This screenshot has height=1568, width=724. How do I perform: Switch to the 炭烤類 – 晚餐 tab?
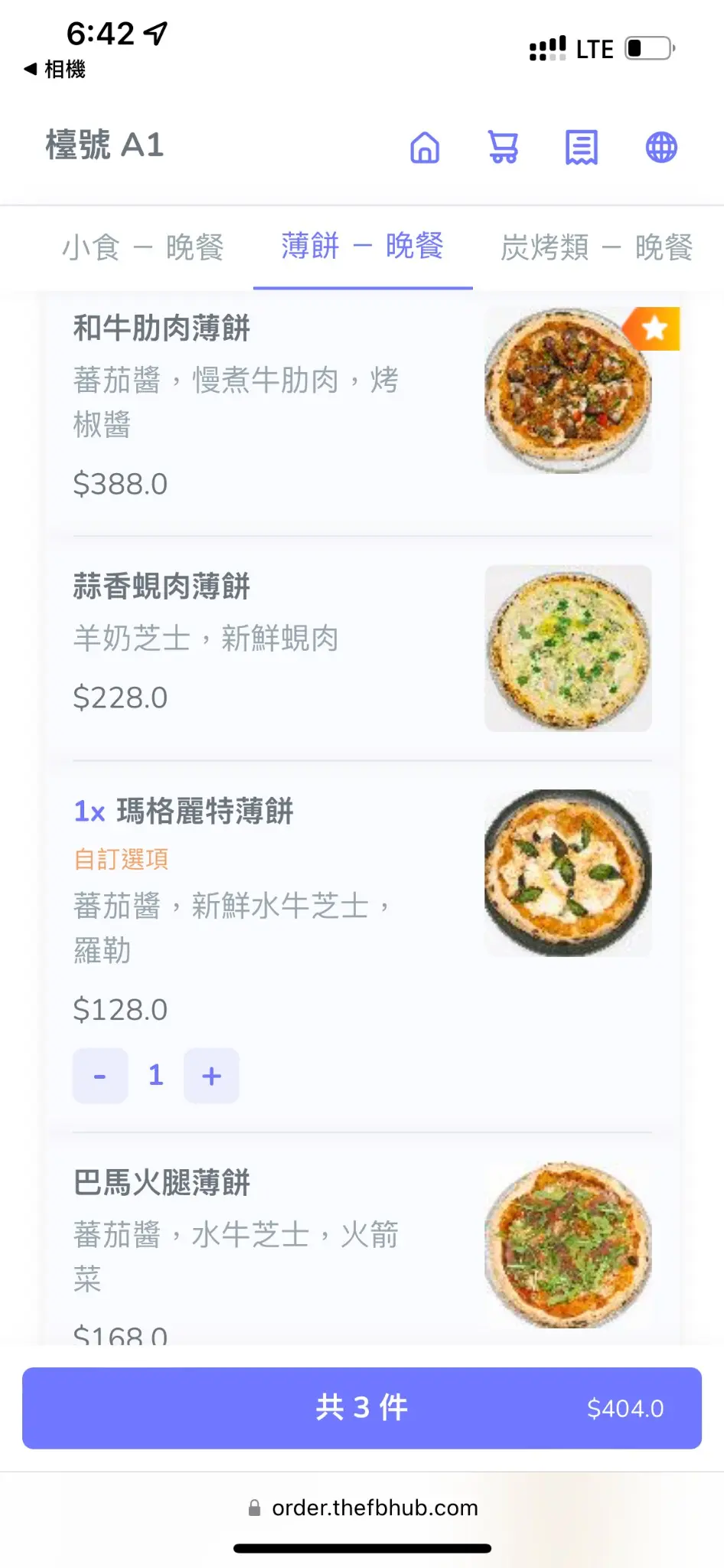click(x=597, y=247)
